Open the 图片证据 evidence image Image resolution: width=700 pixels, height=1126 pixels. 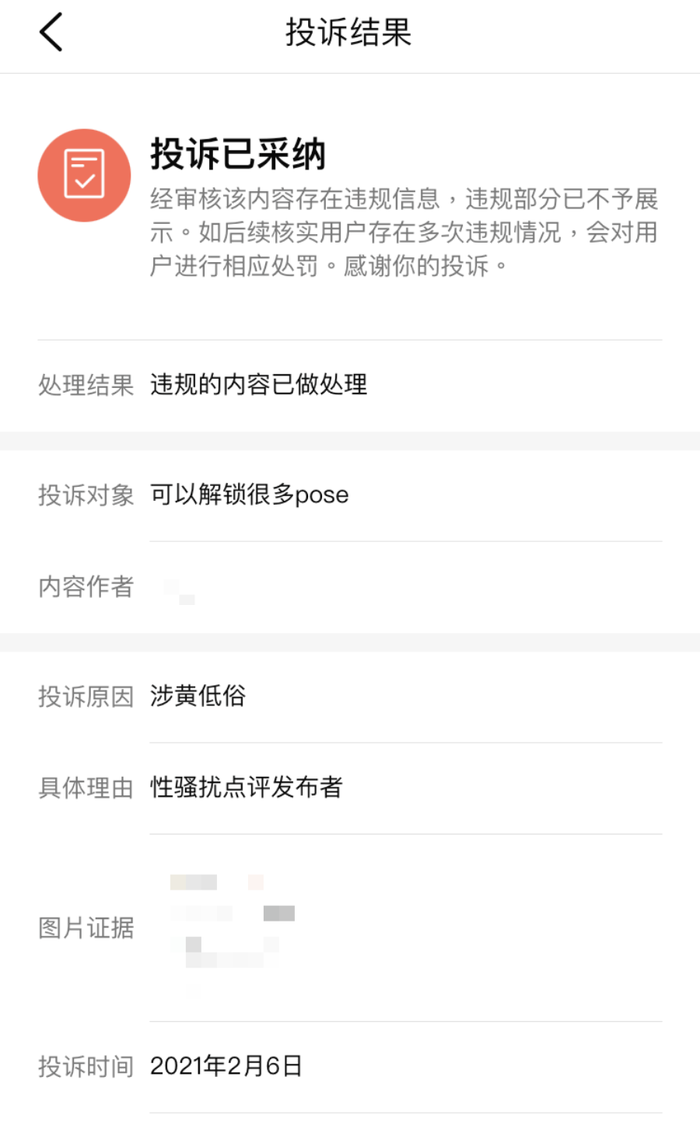pyautogui.click(x=232, y=927)
